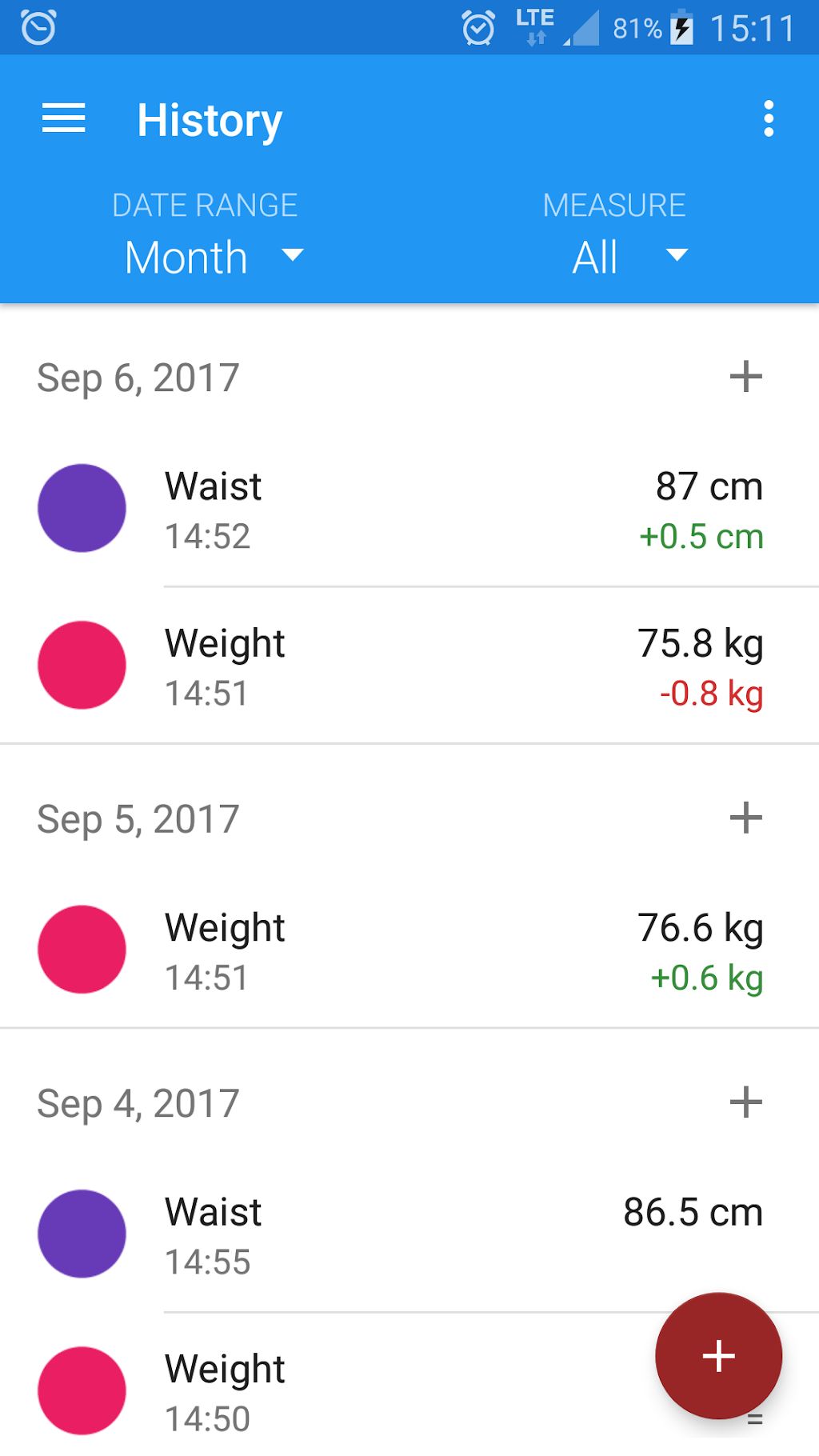Open the Sep 6 Waist 87 cm entry
819x1456 pixels.
400,510
